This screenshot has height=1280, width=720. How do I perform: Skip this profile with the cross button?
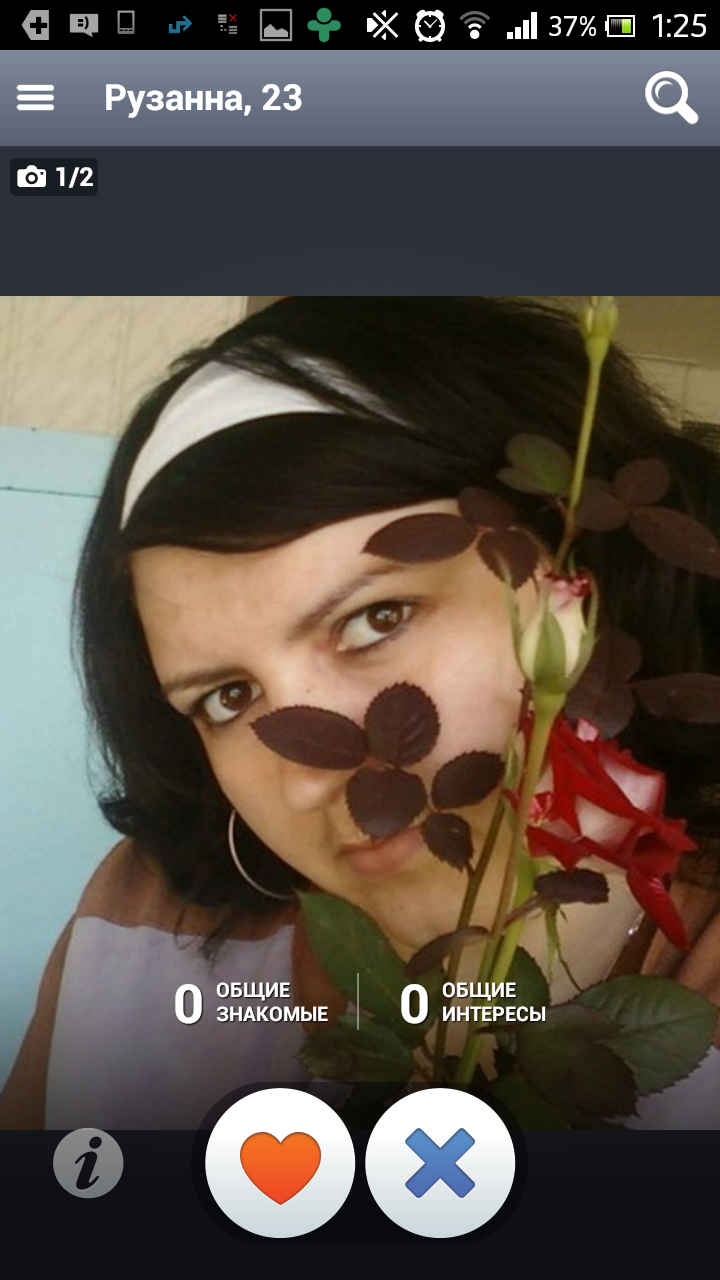coord(440,1163)
